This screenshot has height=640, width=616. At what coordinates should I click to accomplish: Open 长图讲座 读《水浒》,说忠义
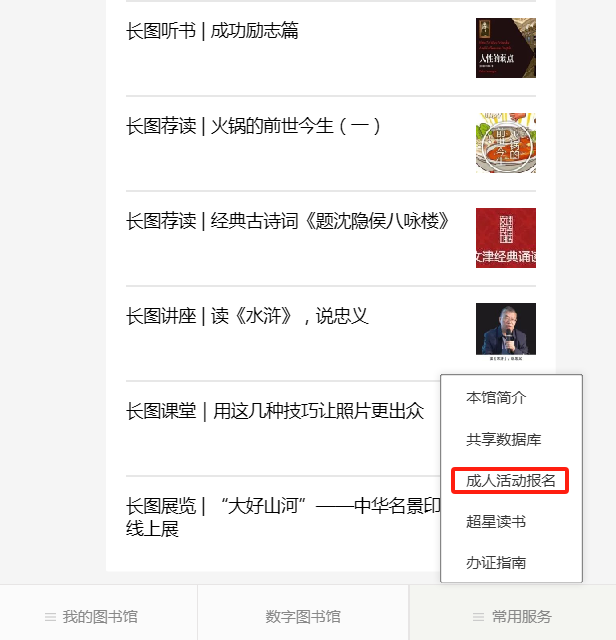coord(247,316)
